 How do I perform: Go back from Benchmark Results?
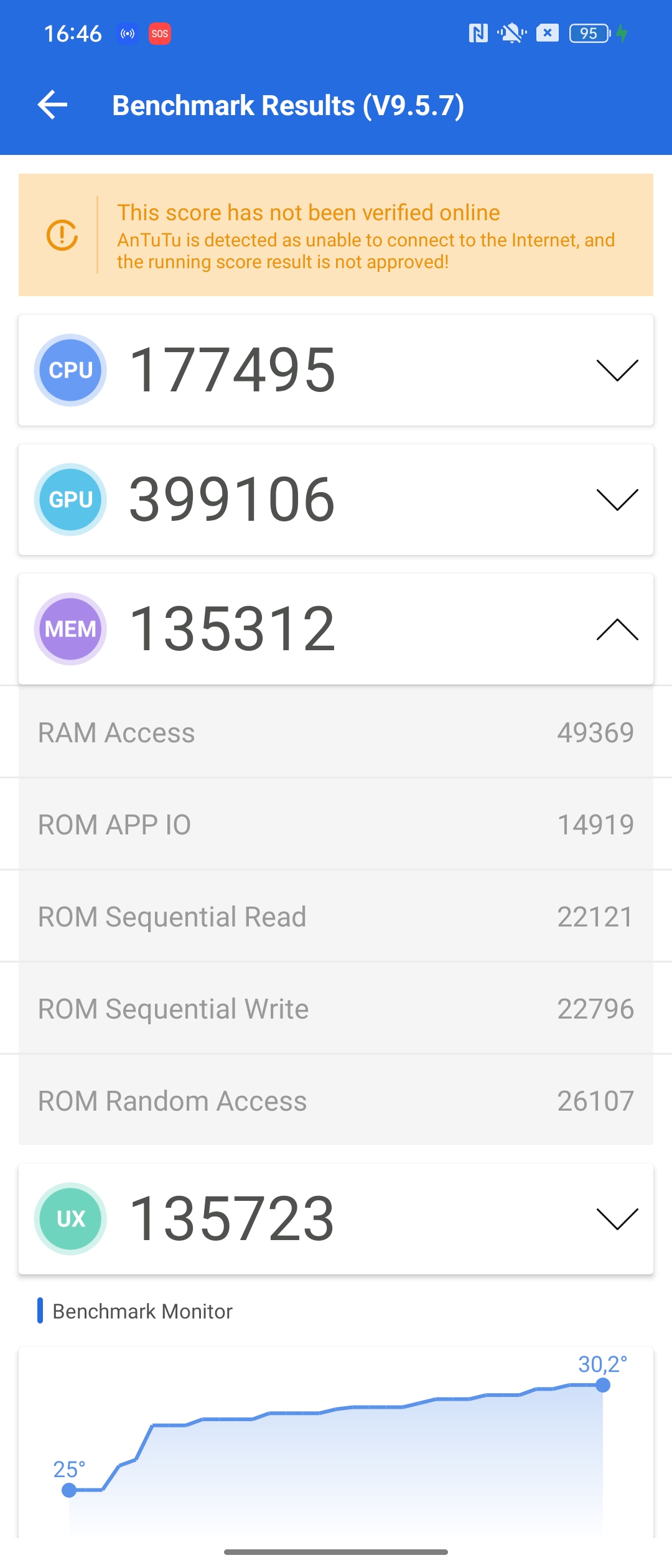(x=53, y=105)
